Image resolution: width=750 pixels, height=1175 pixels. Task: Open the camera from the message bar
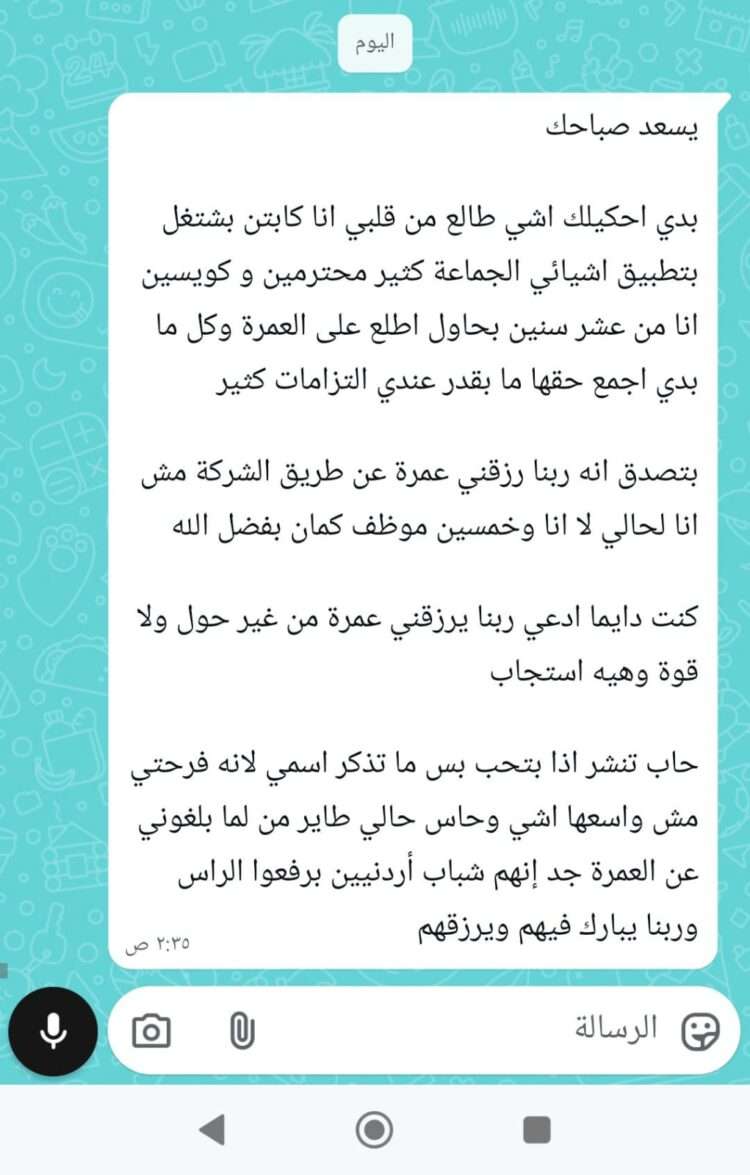(151, 1030)
